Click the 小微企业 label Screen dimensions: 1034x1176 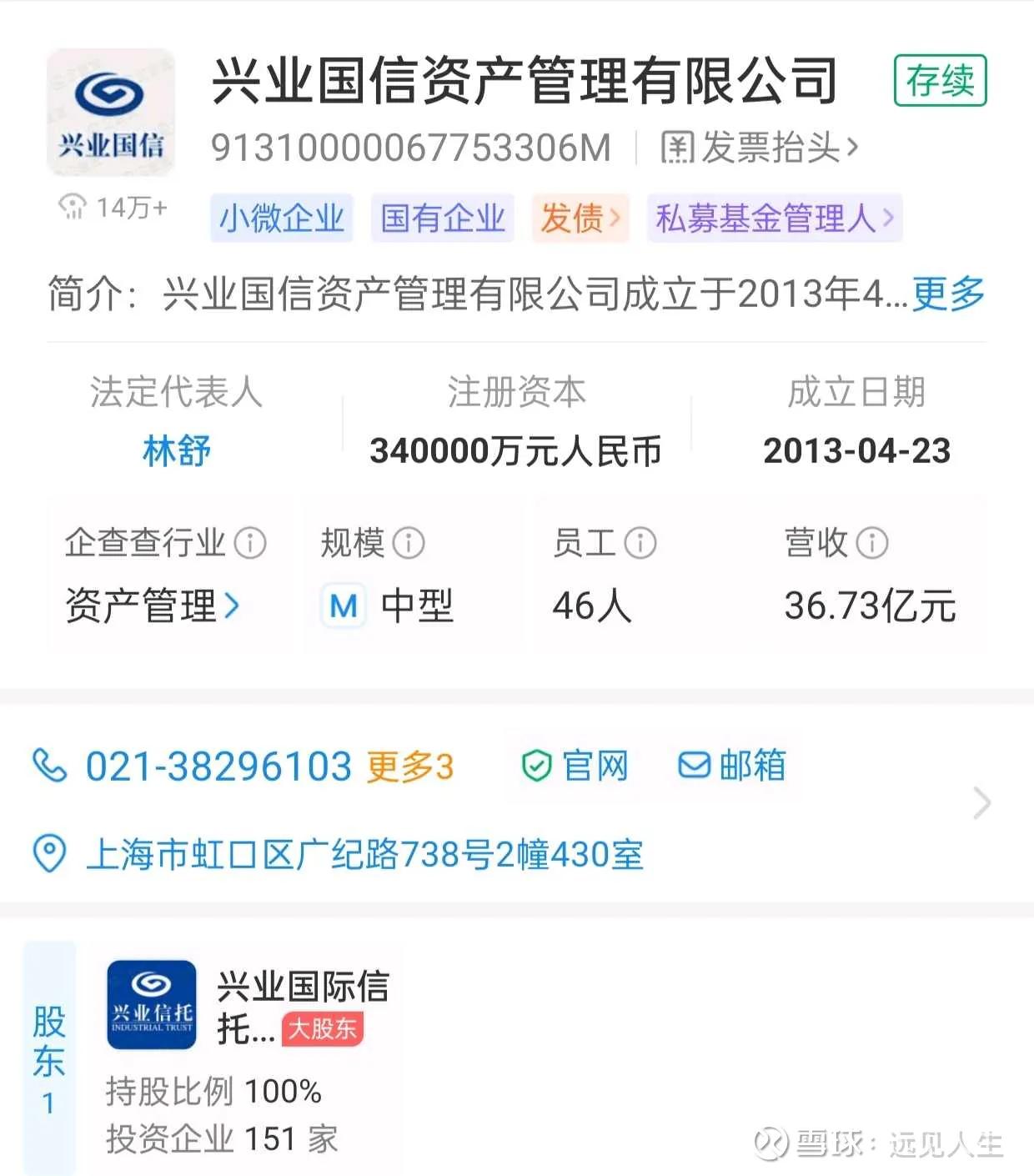tap(281, 219)
